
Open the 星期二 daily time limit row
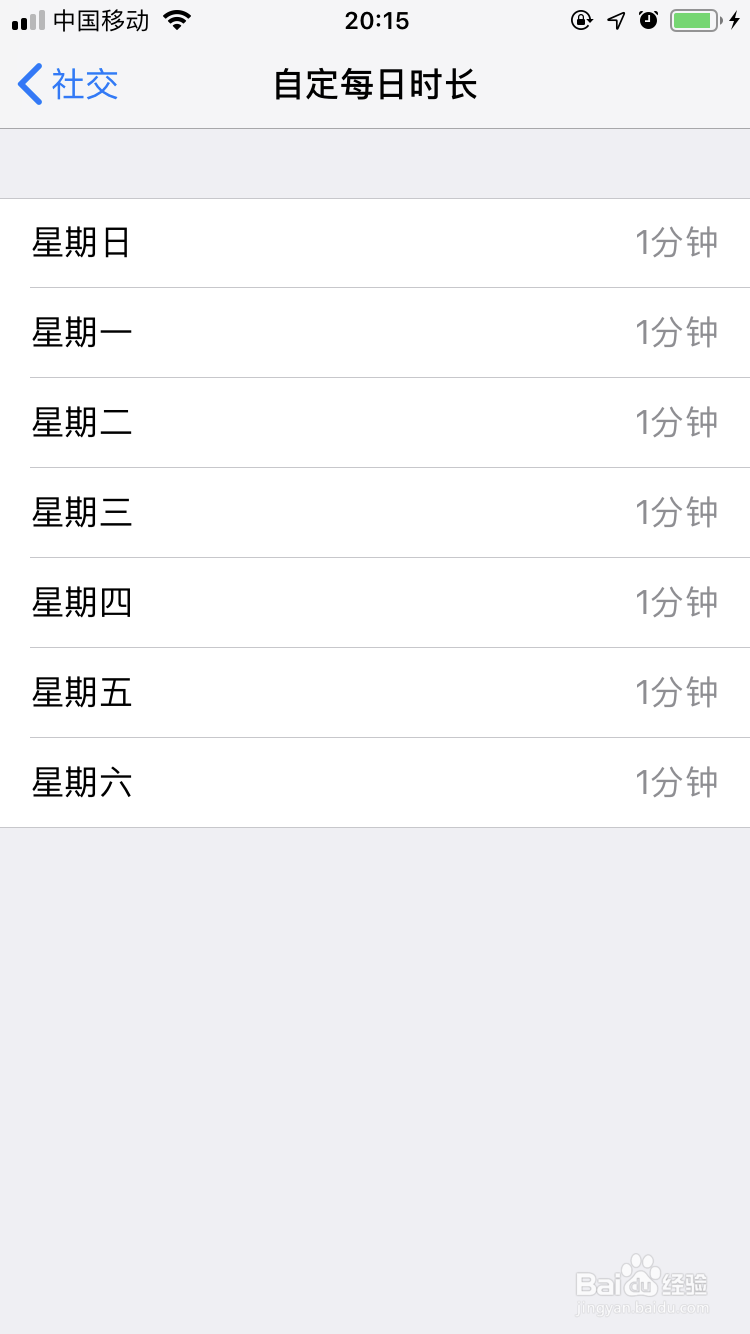(x=375, y=422)
